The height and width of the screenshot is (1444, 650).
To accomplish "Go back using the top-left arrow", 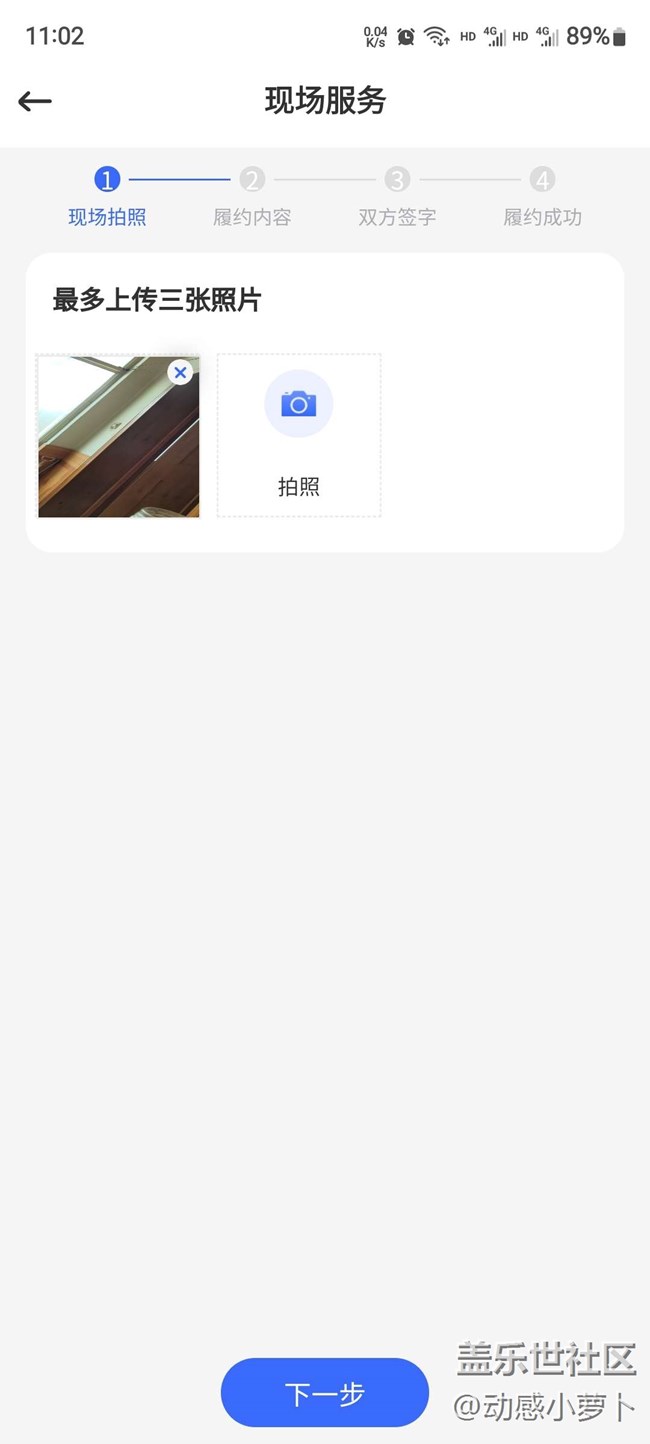I will tap(35, 101).
